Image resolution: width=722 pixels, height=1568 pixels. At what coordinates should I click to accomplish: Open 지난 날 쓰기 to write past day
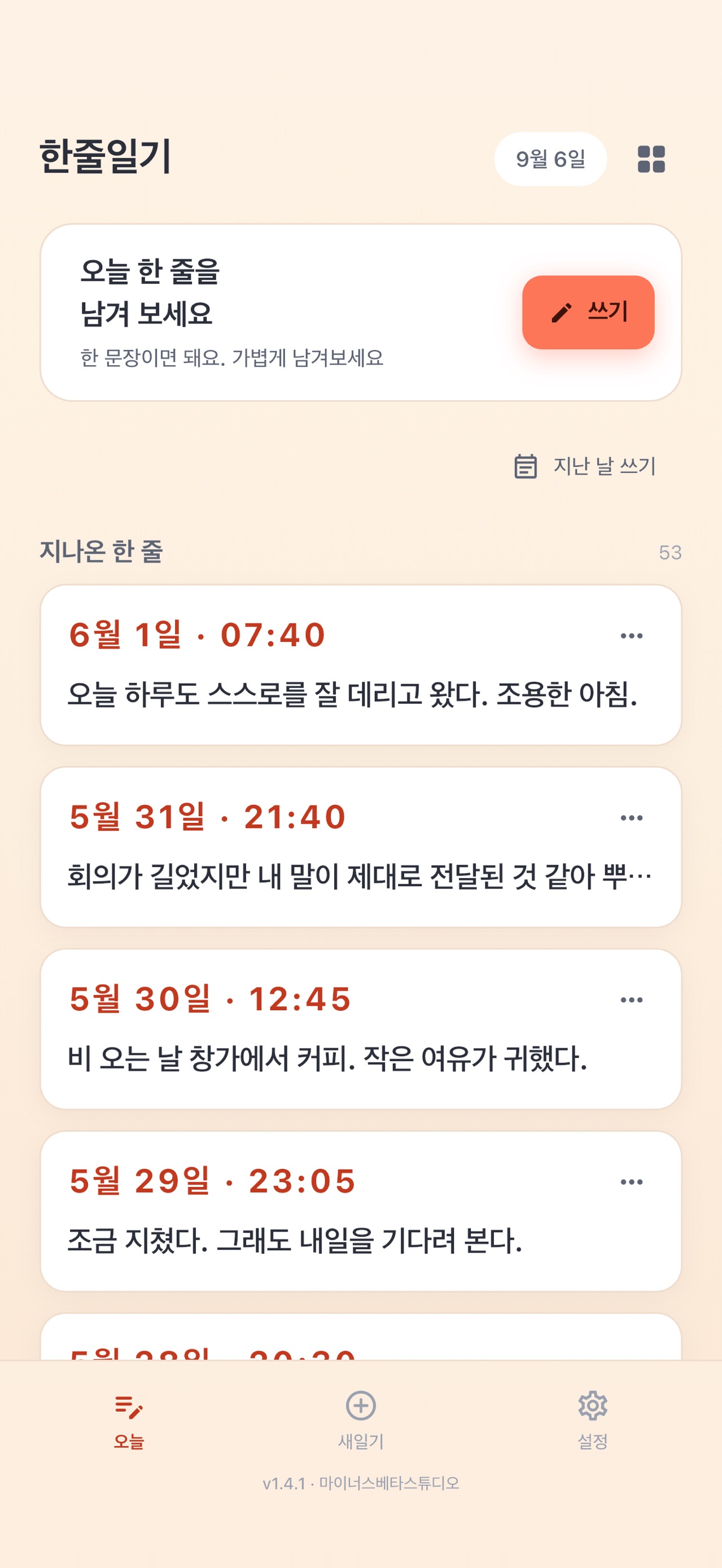(585, 466)
